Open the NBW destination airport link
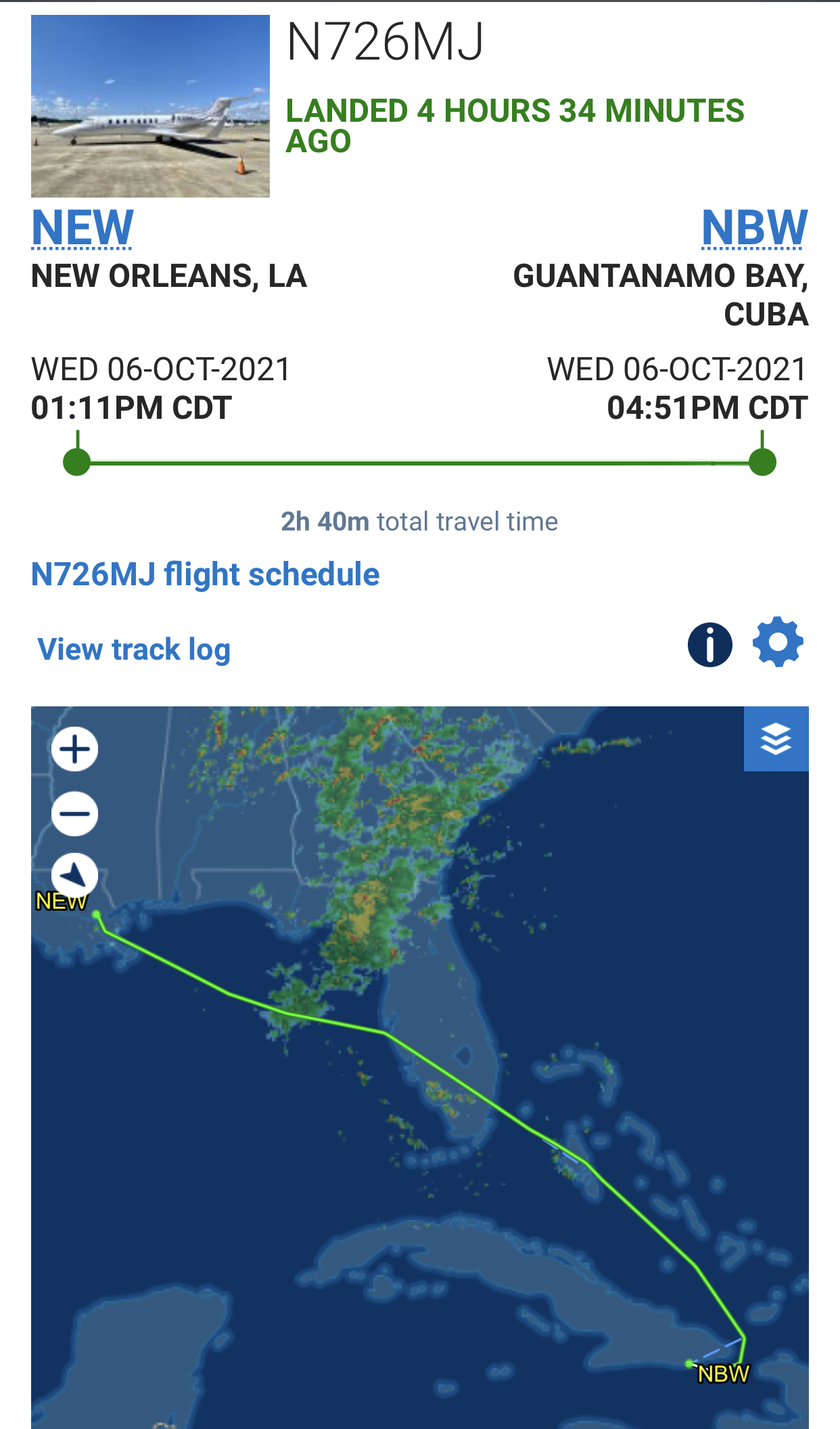 point(755,227)
